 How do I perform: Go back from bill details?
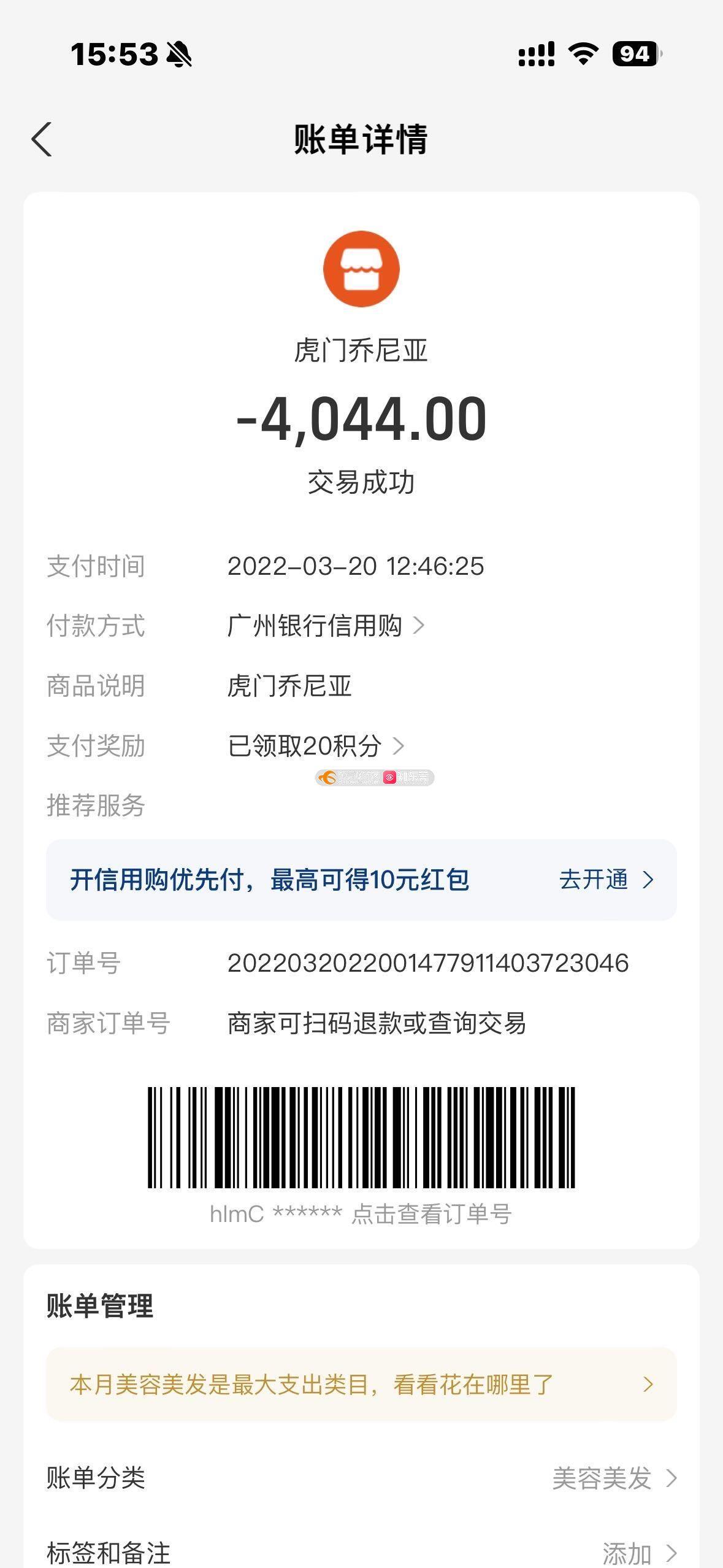pos(42,139)
